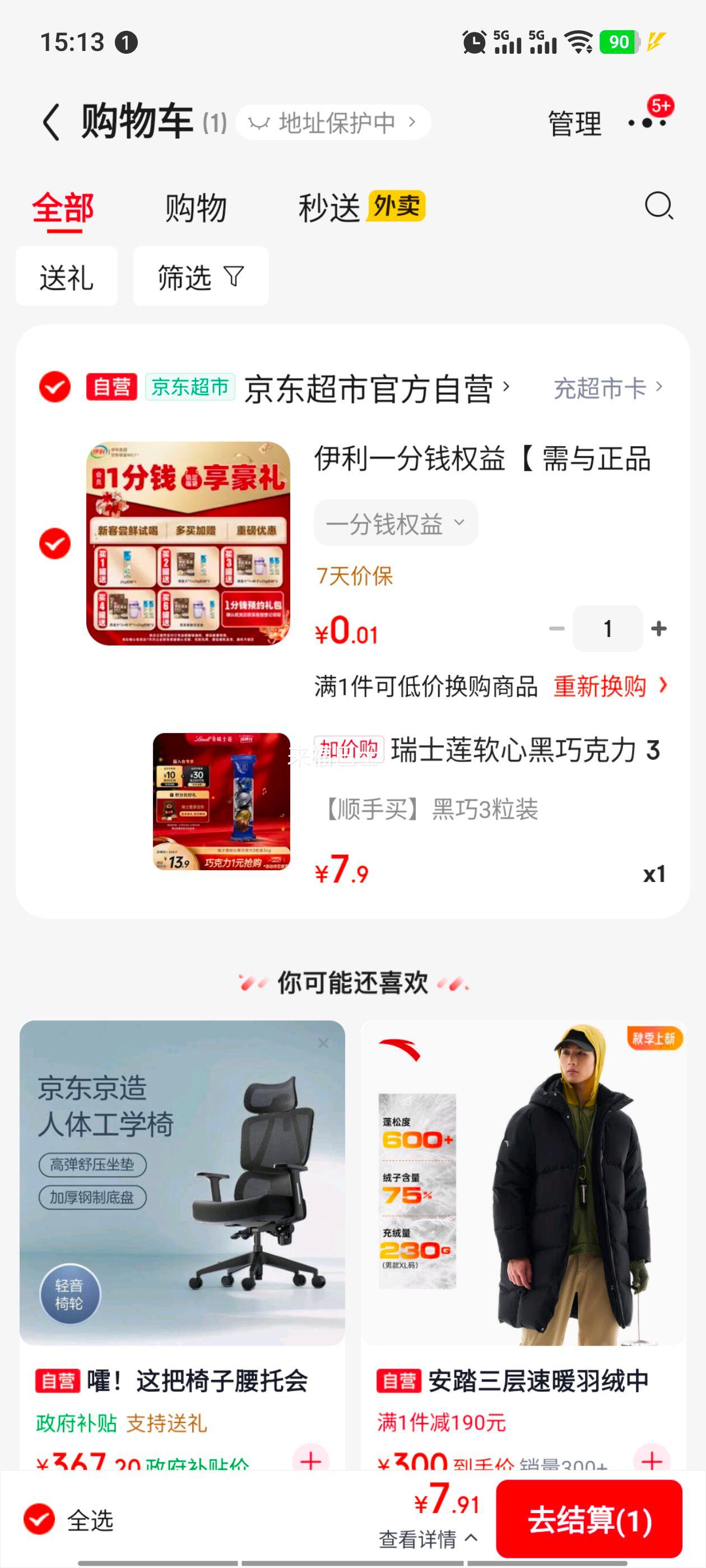Open 充超市卡 recharge link
The height and width of the screenshot is (1568, 706).
tap(600, 388)
